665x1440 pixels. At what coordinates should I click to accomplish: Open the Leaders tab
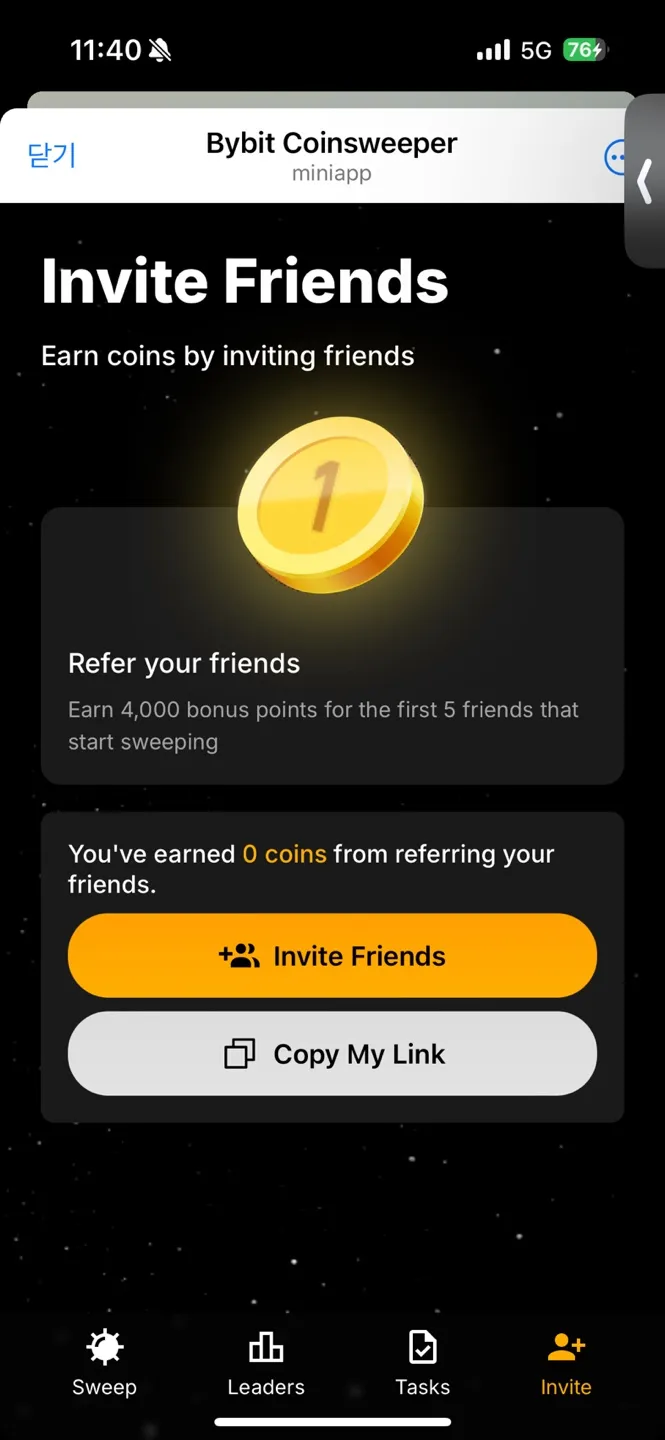266,1362
